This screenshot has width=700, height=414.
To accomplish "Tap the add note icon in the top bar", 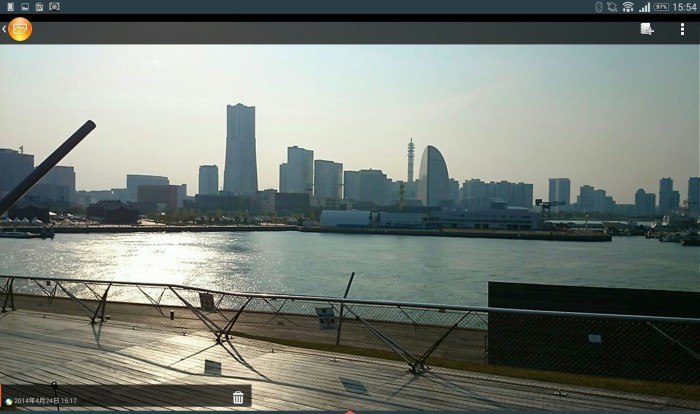I will [x=647, y=29].
